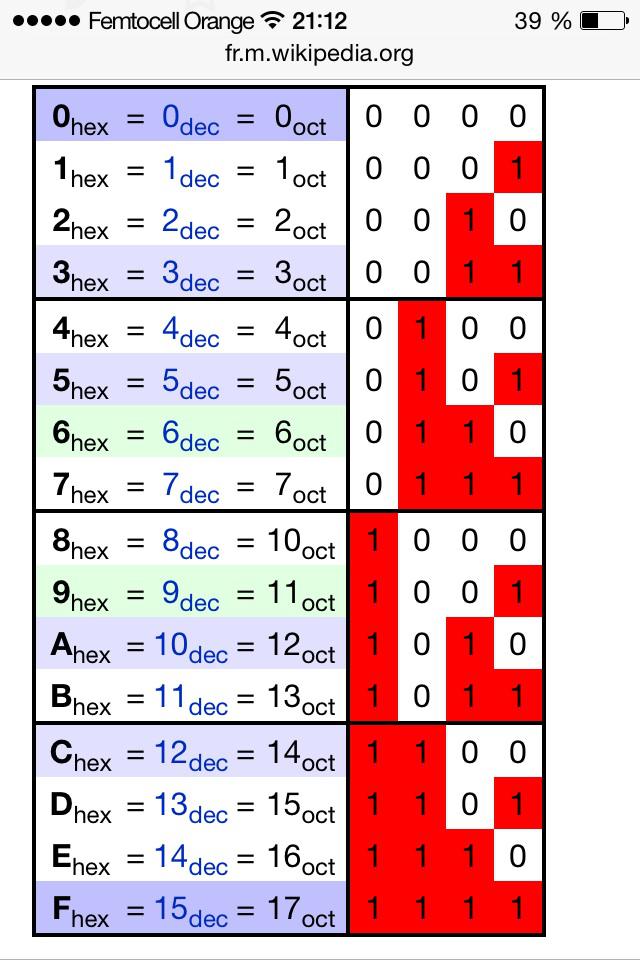This screenshot has height=960, width=640.
Task: Open the 5 dec link
Action: point(189,383)
